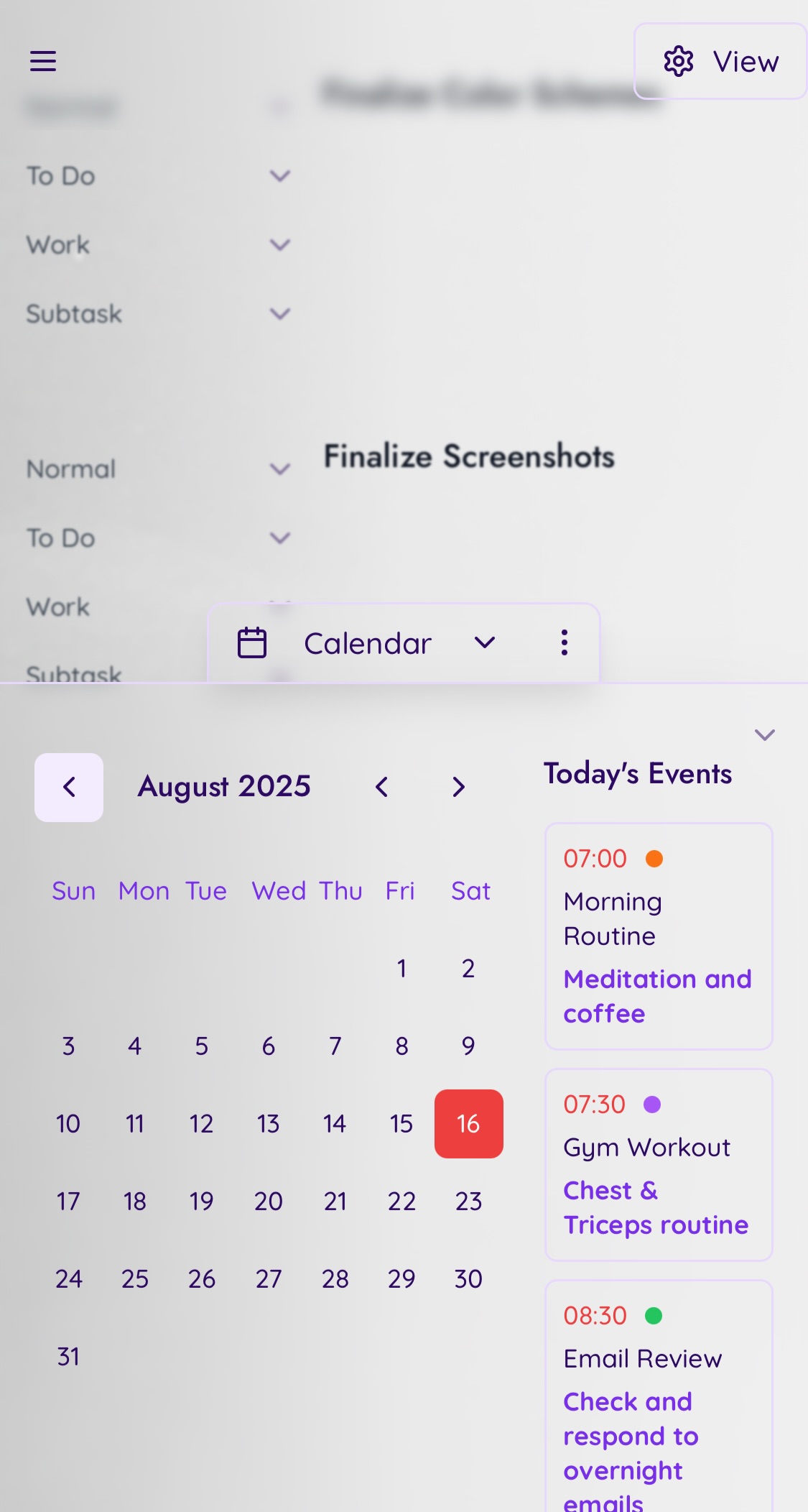Select August 31 in the calendar
This screenshot has height=1512, width=808.
click(68, 1357)
